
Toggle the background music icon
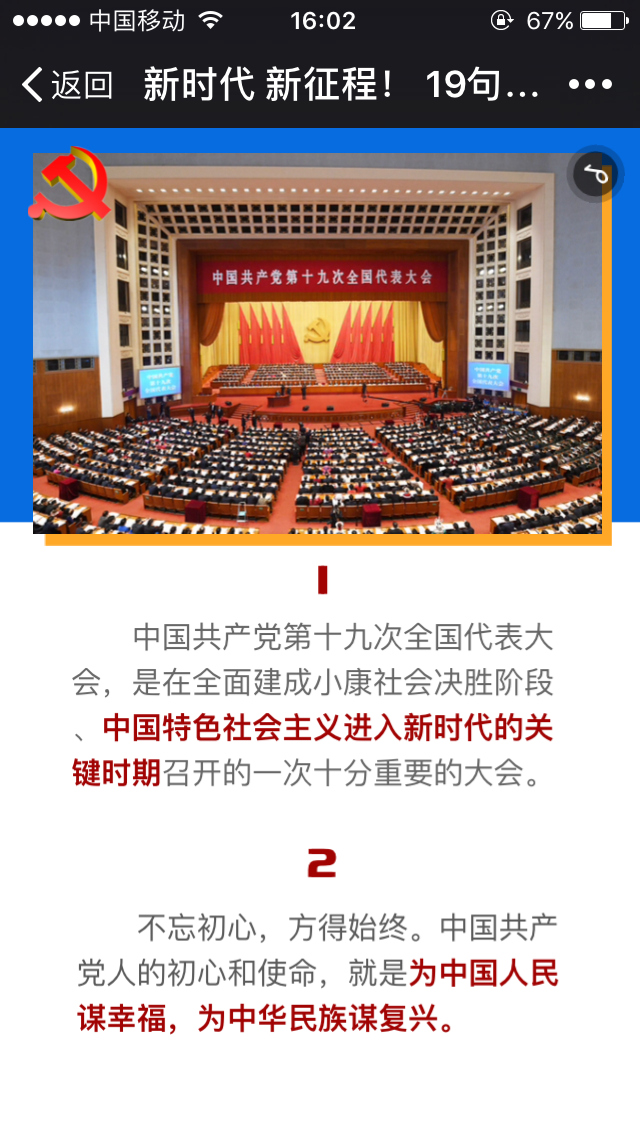coord(596,175)
